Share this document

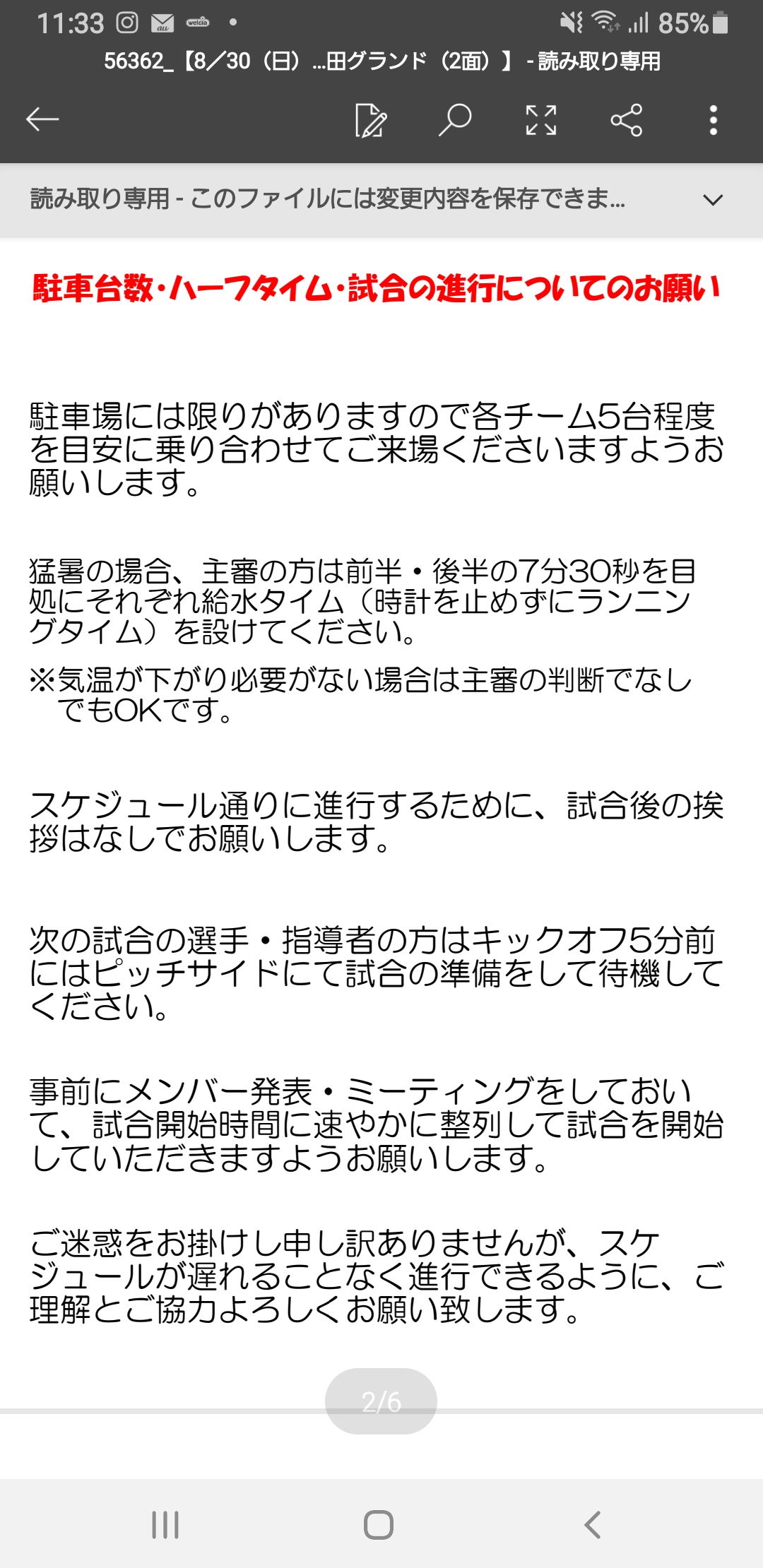coord(627,119)
